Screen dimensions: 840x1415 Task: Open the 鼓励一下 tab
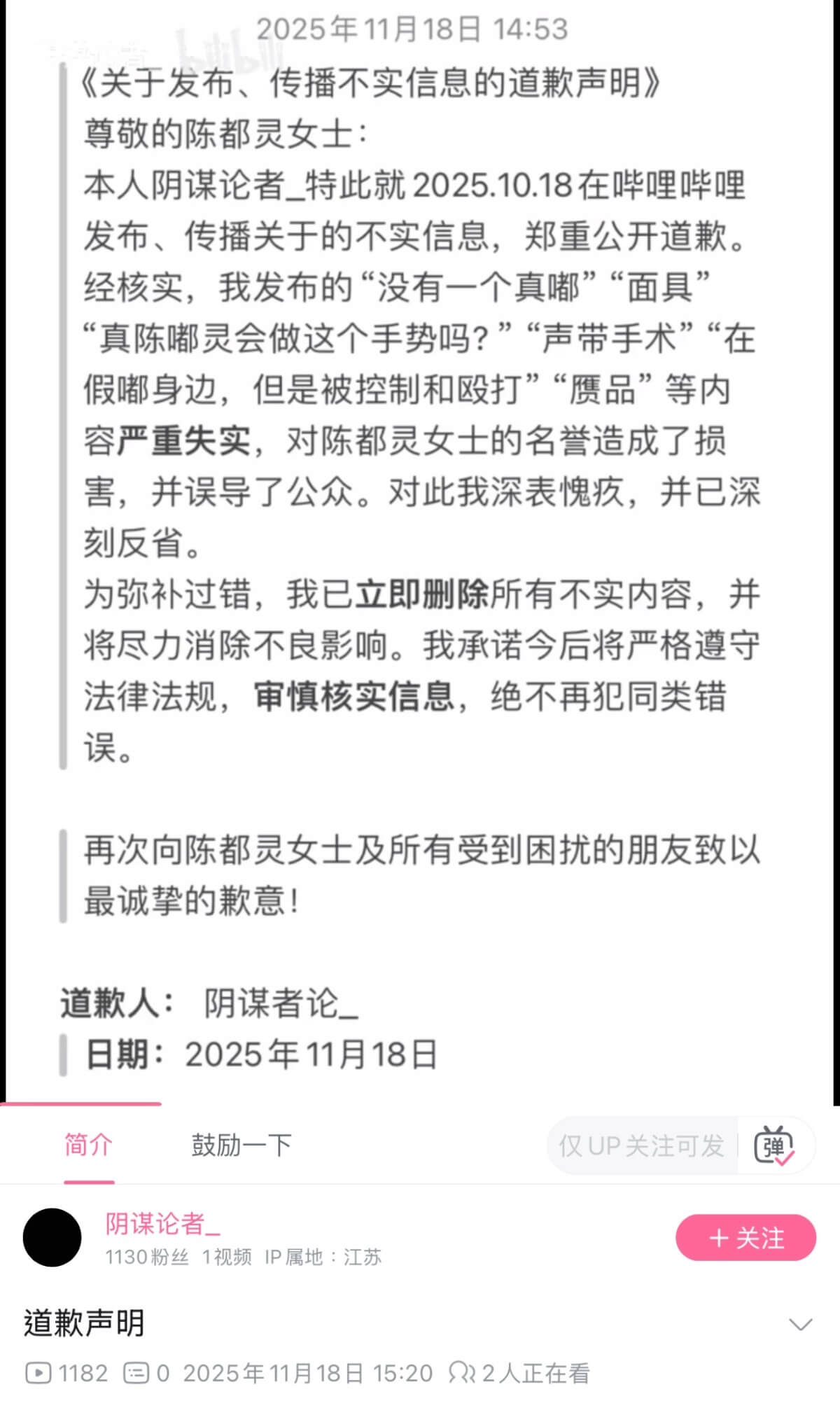pyautogui.click(x=241, y=1145)
